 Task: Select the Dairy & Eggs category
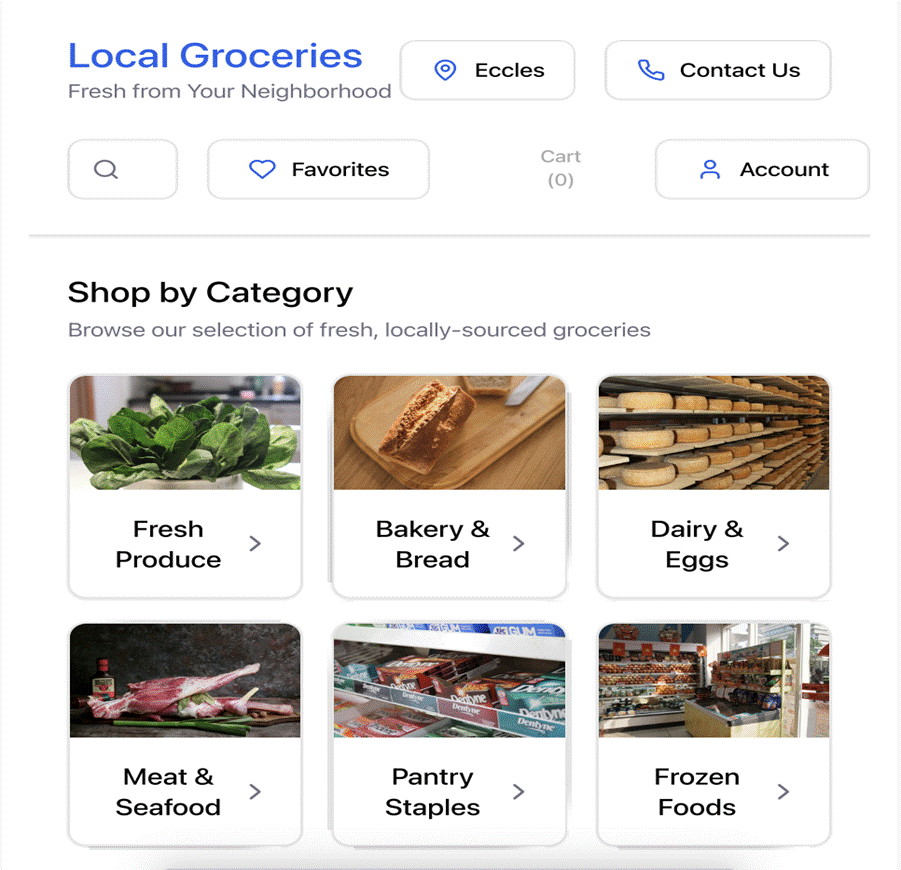tap(713, 486)
